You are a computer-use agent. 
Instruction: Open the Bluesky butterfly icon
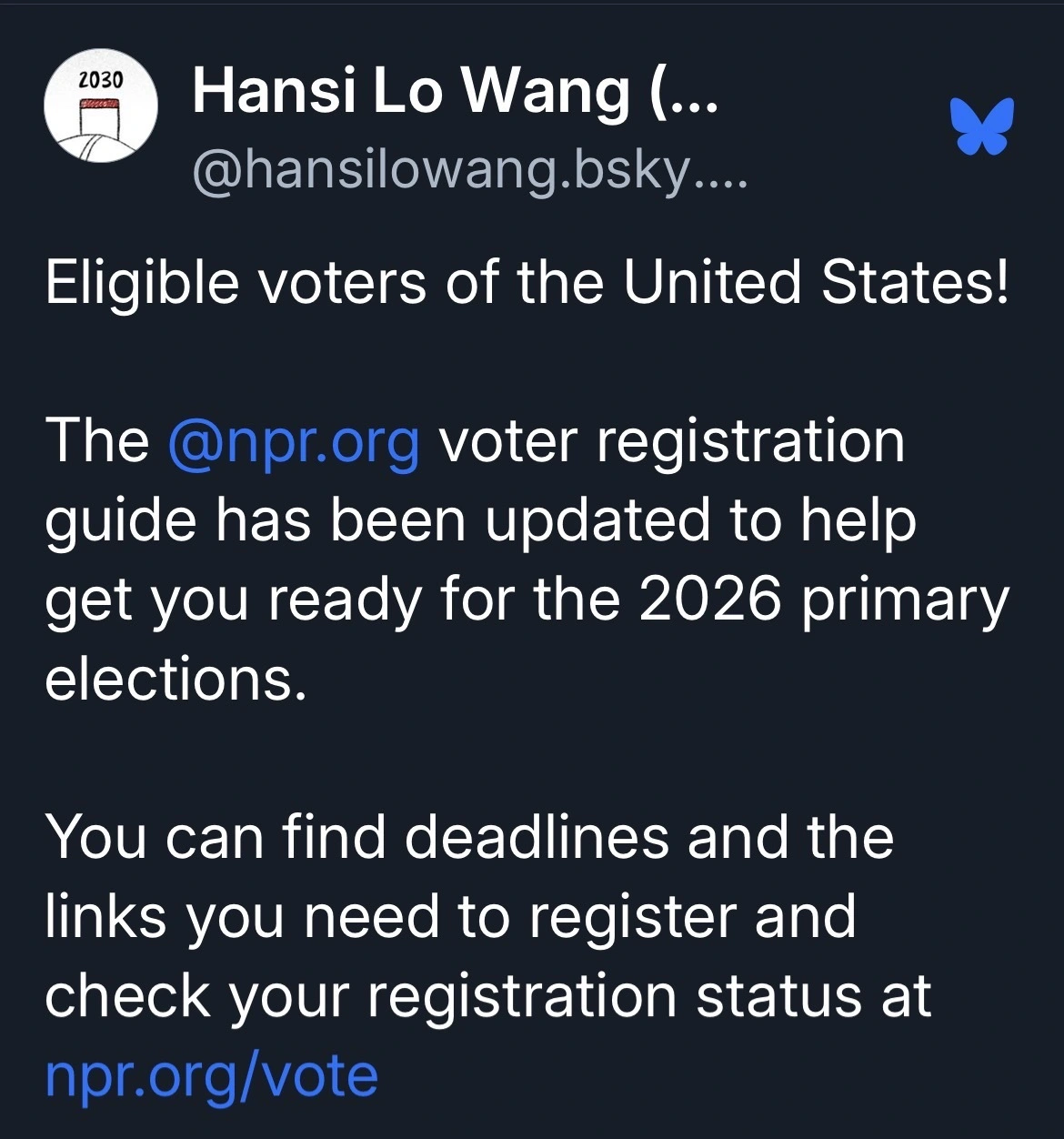[x=981, y=126]
